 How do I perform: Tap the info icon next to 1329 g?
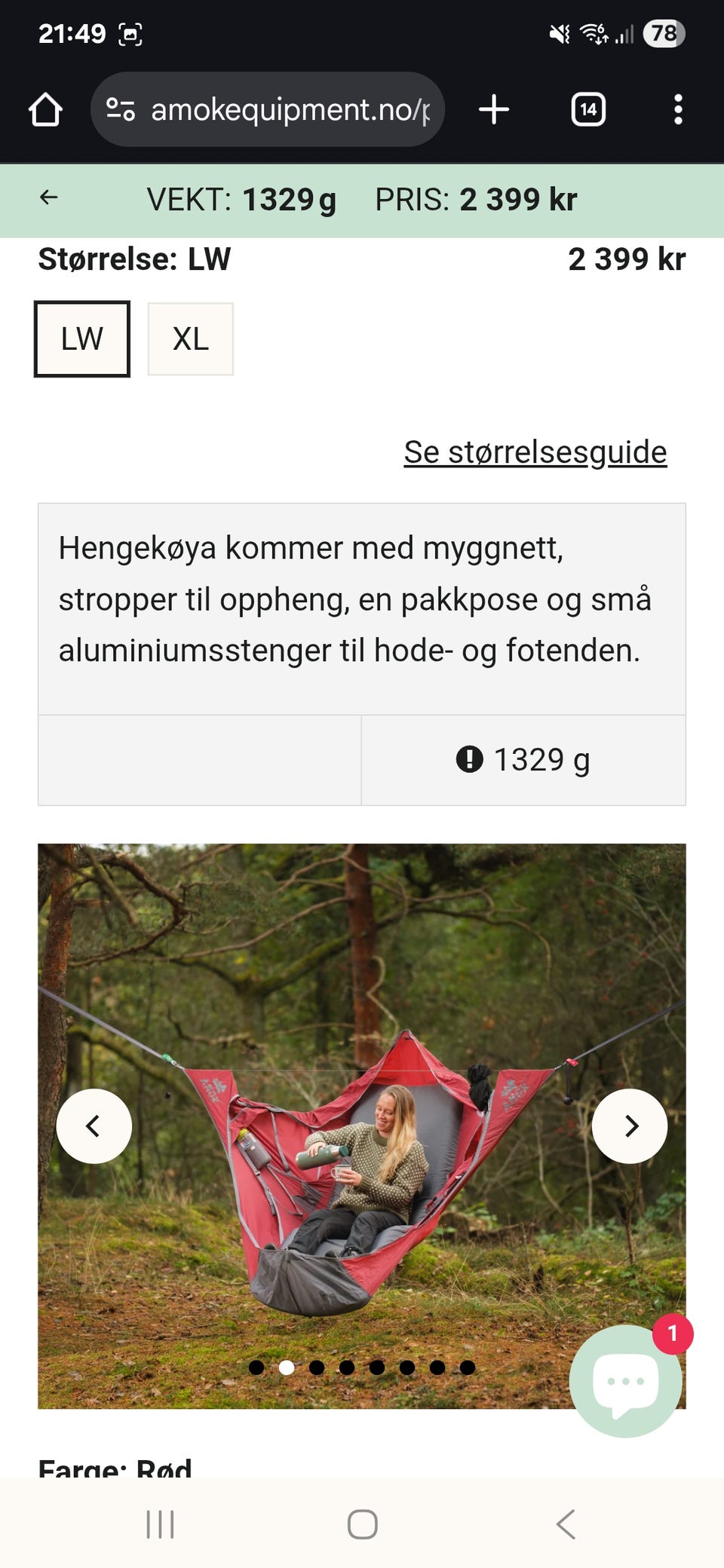469,759
